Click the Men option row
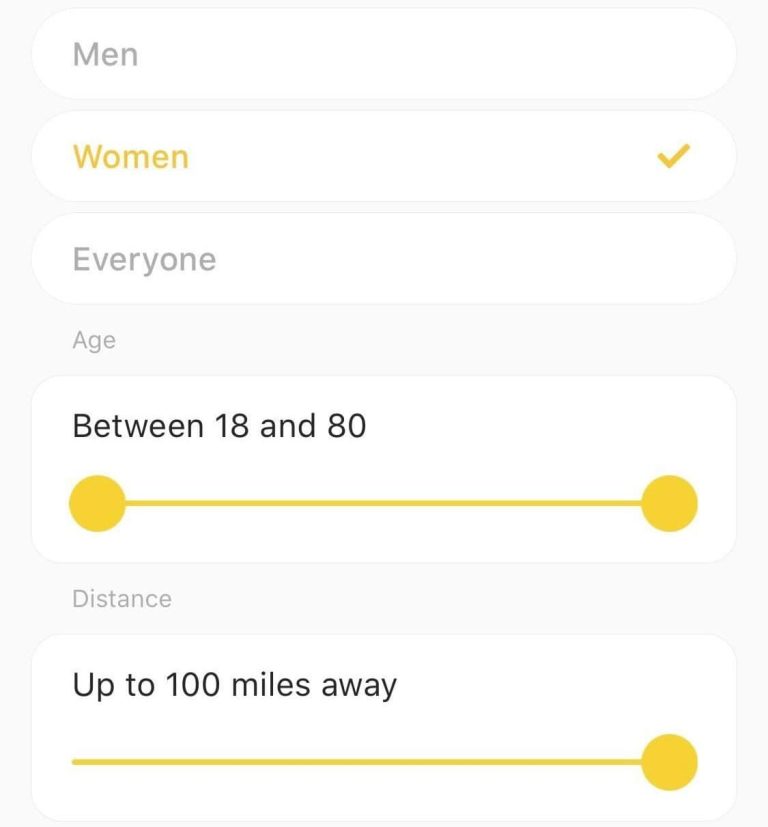This screenshot has height=827, width=768. [384, 54]
